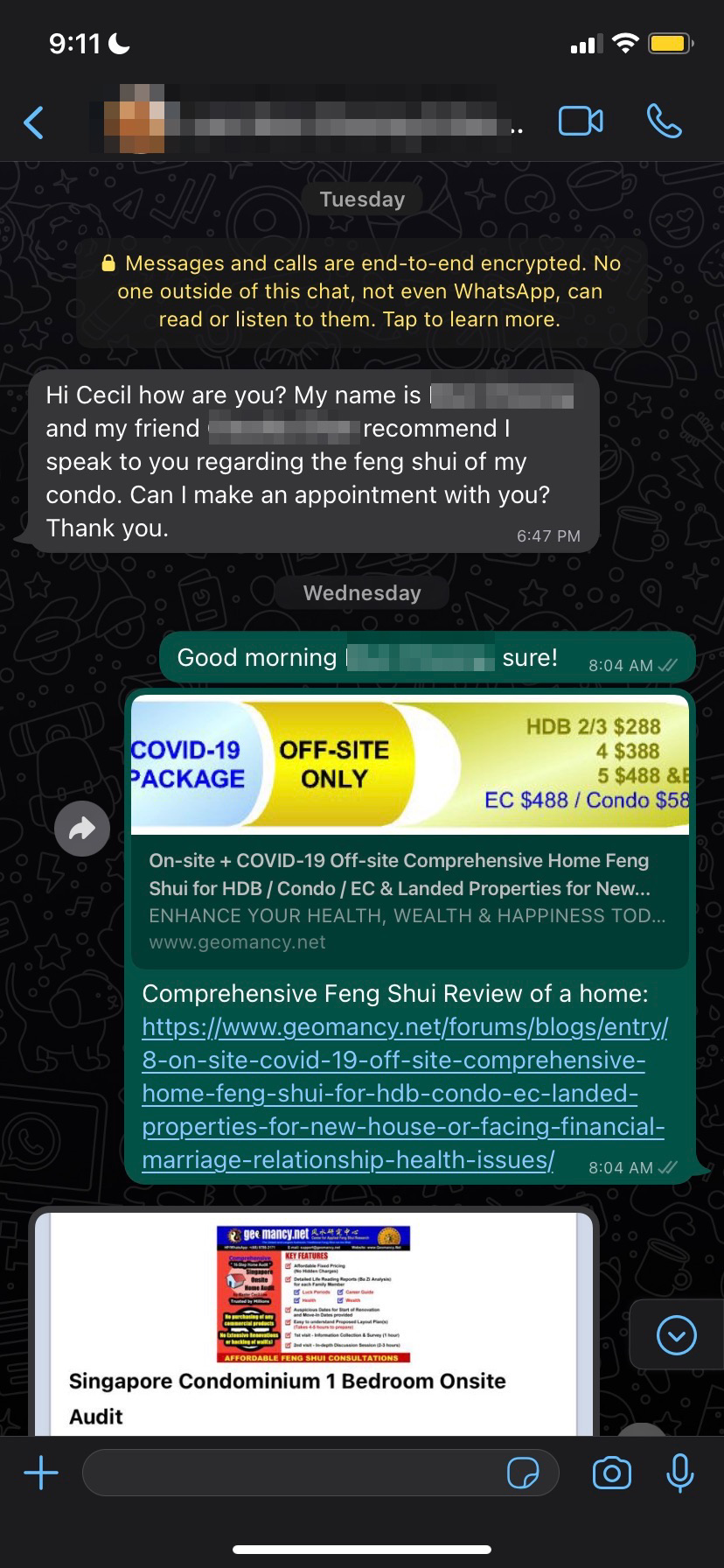Go back to the chat list
Image resolution: width=724 pixels, height=1568 pixels.
pos(34,122)
